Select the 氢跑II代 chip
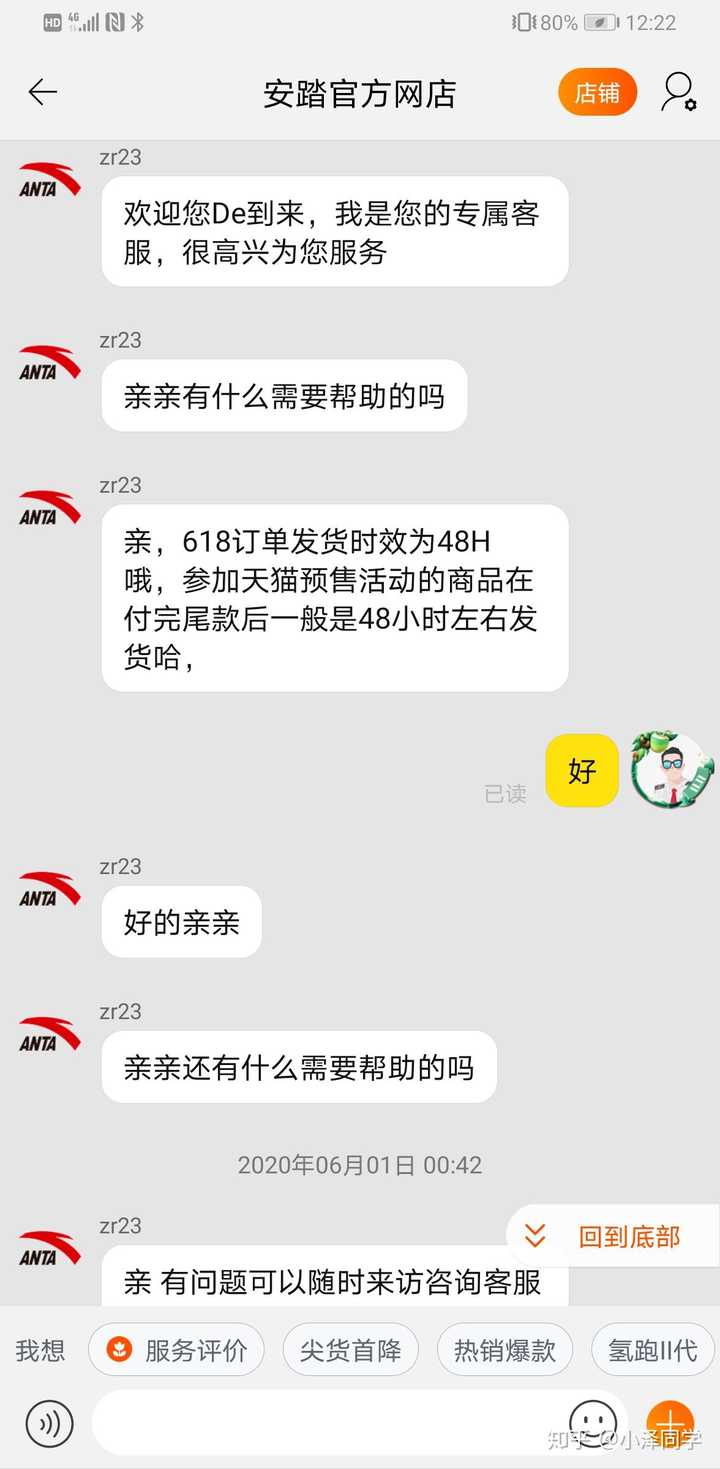The height and width of the screenshot is (1469, 720). pos(653,1351)
